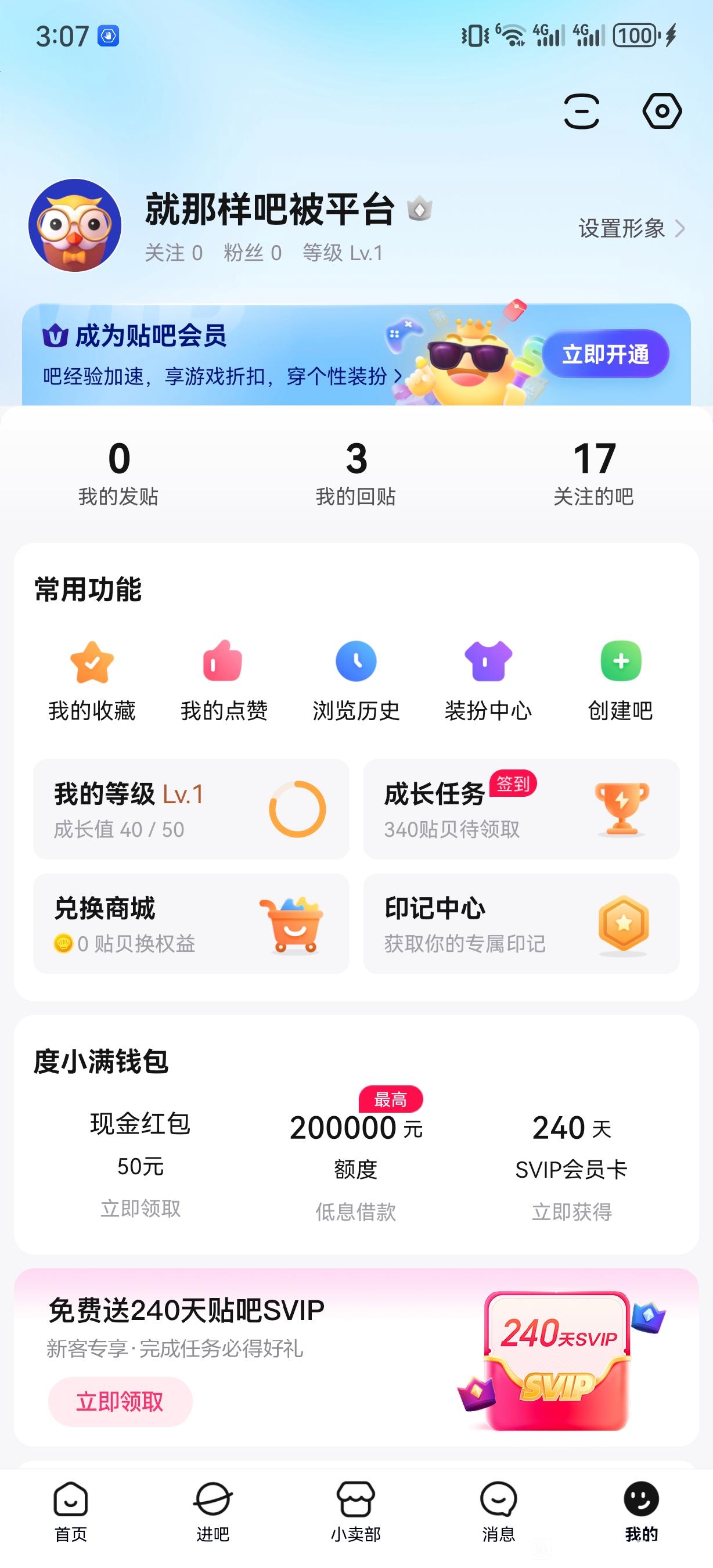Open the scan icon at top
Viewport: 713px width, 1568px height.
point(582,111)
